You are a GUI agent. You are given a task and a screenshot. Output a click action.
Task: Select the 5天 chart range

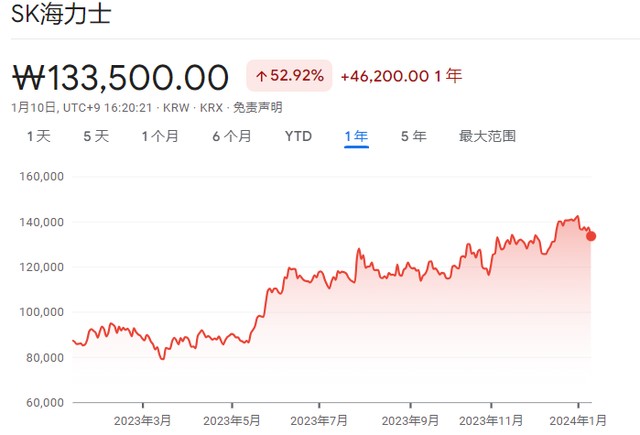(x=96, y=136)
